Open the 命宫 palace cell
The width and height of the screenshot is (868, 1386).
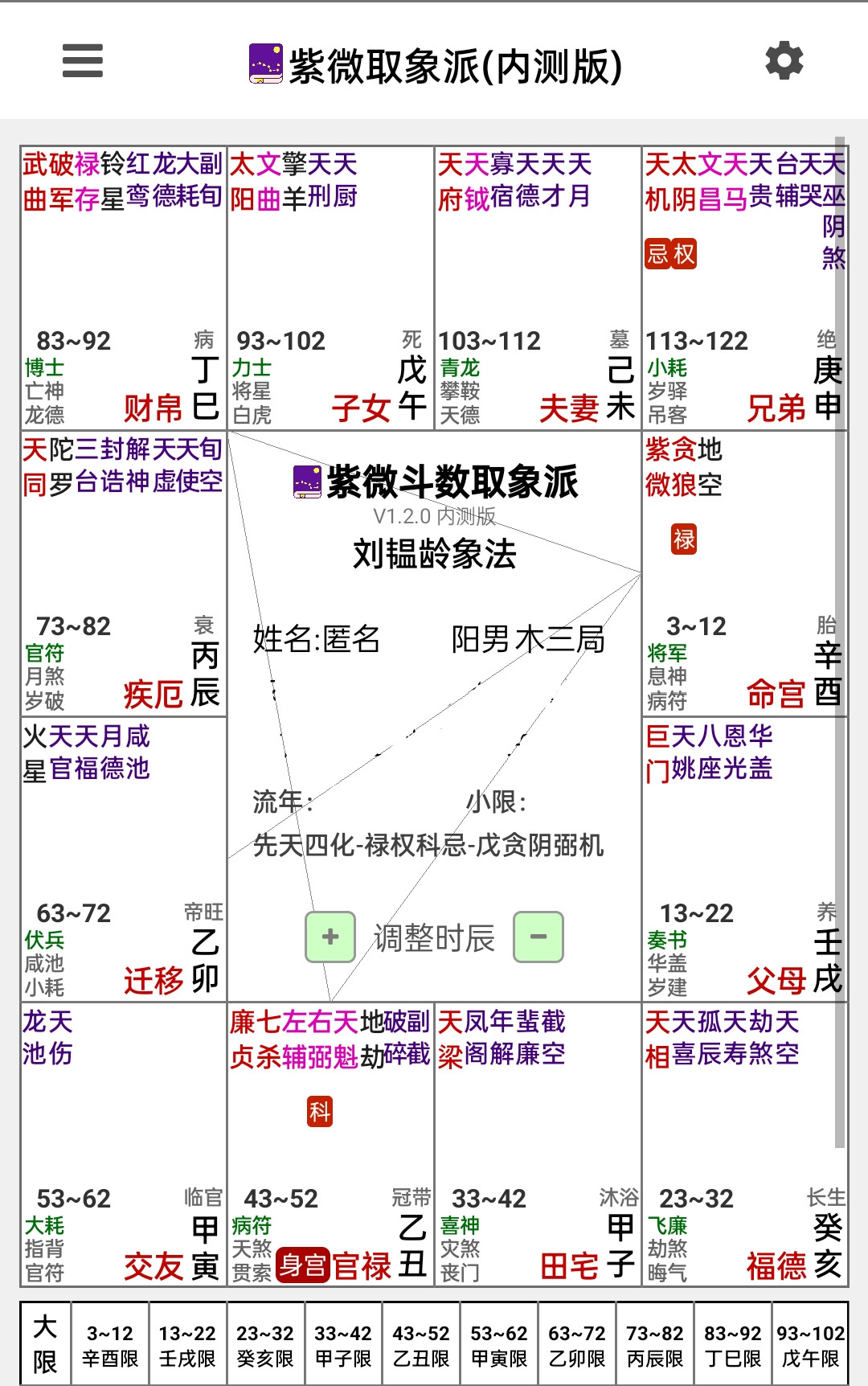coord(744,573)
